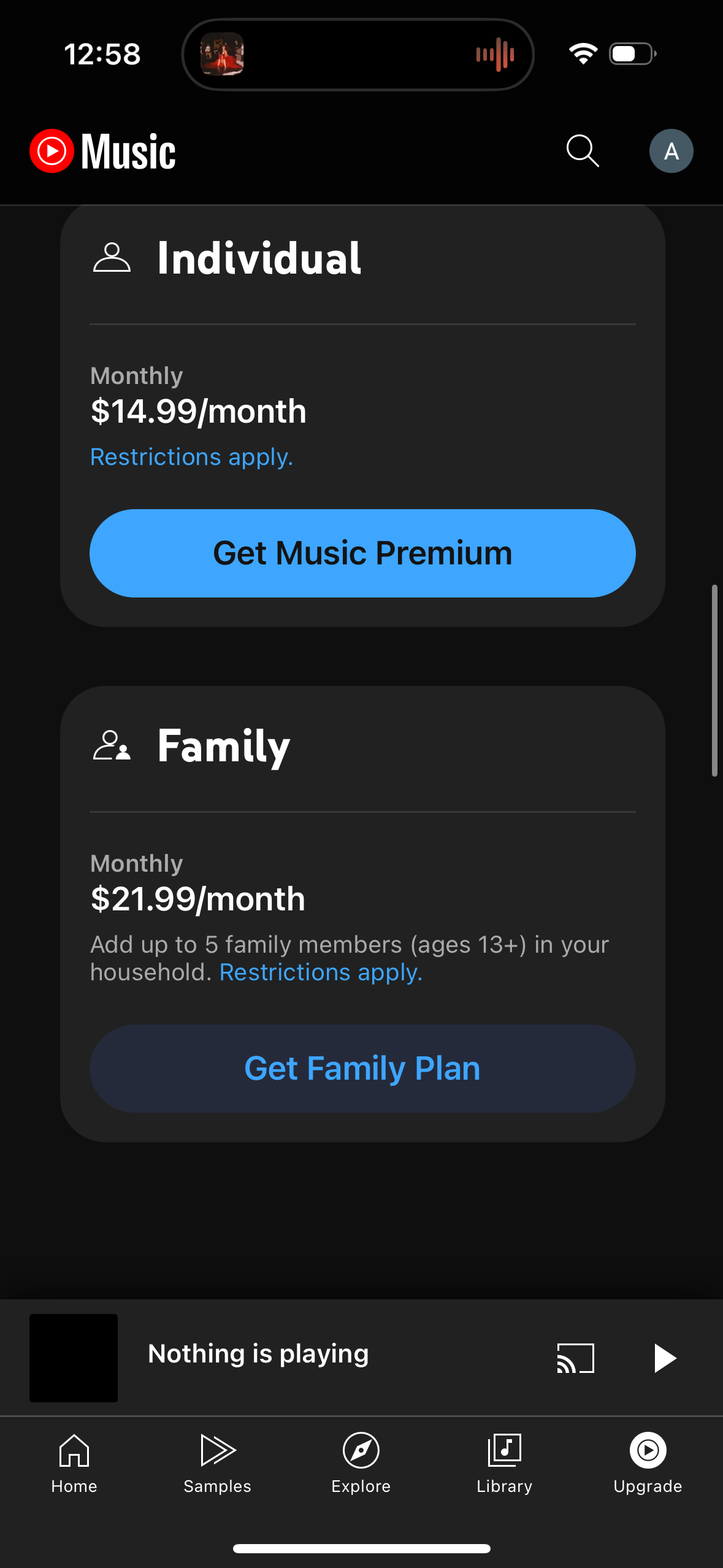Open the search icon in the header
Image resolution: width=723 pixels, height=1568 pixels.
tap(581, 150)
